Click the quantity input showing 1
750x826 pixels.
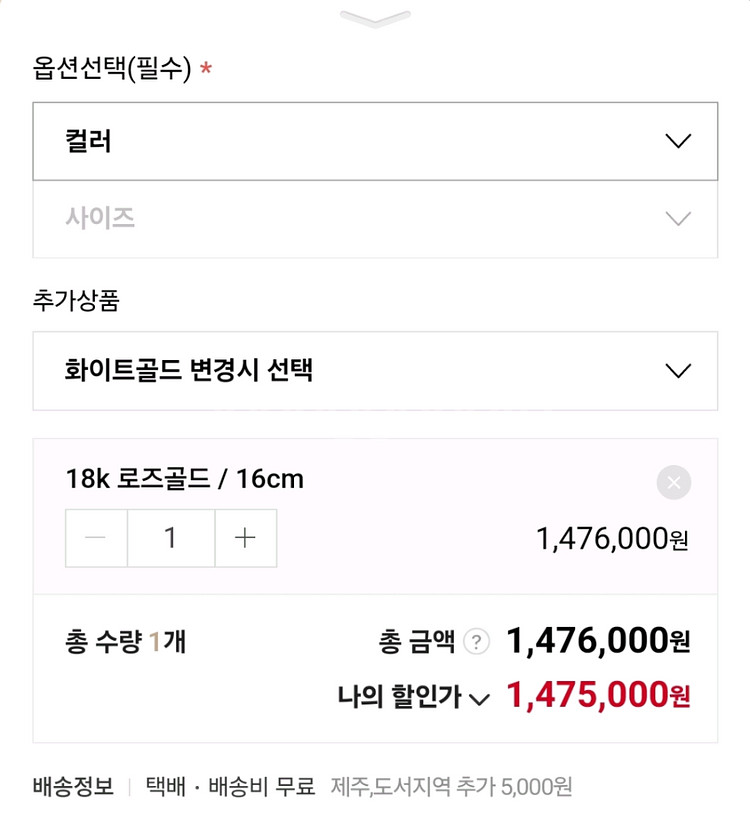point(170,537)
